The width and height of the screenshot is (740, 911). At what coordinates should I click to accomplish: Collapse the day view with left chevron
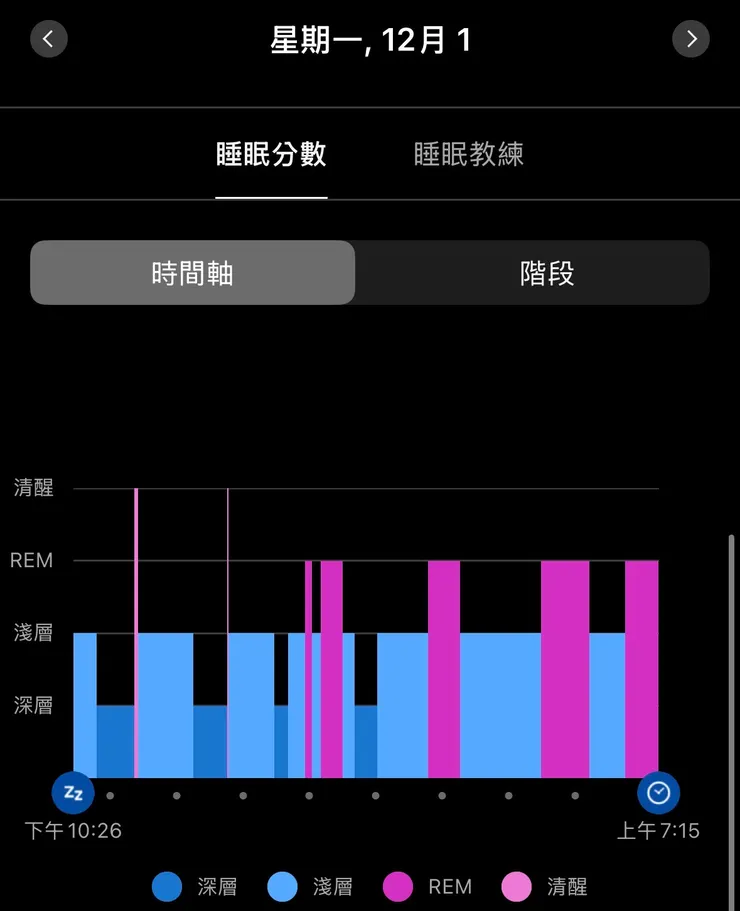click(x=49, y=39)
